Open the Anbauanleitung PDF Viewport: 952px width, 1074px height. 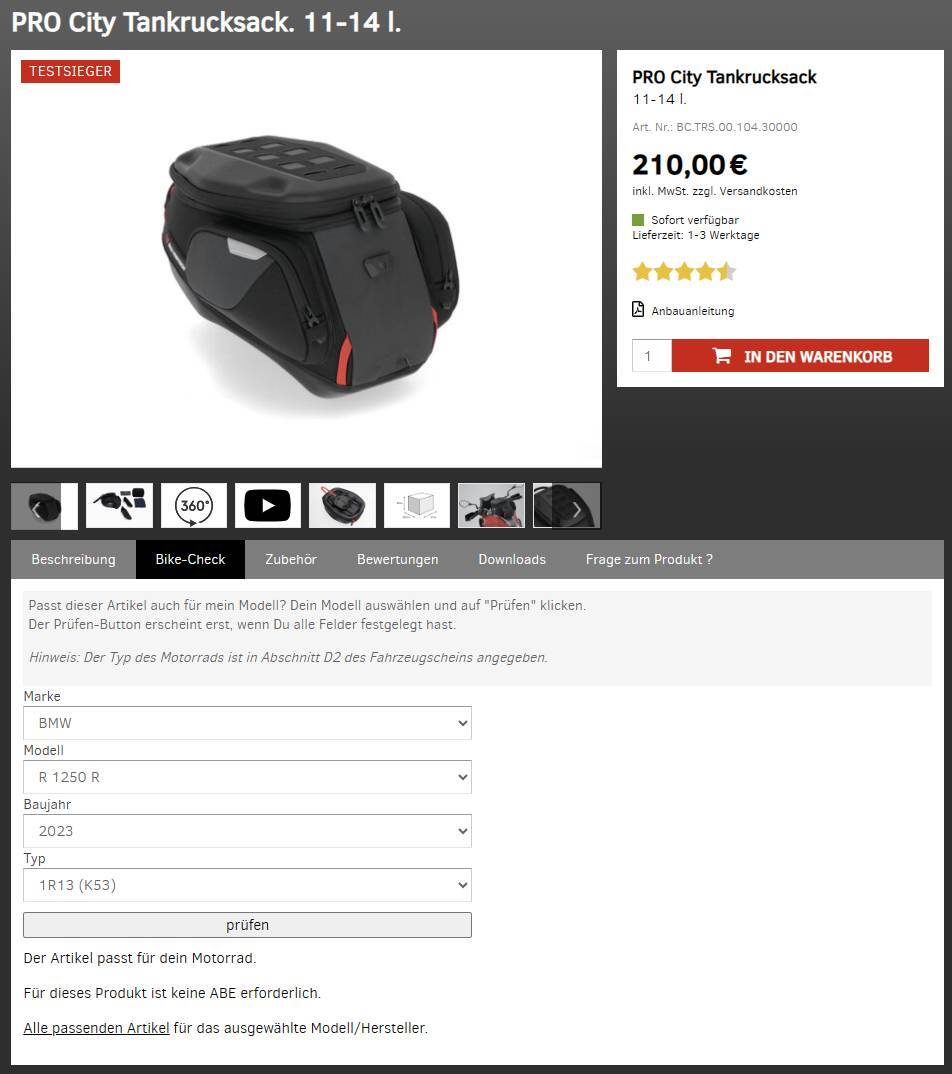tap(692, 311)
